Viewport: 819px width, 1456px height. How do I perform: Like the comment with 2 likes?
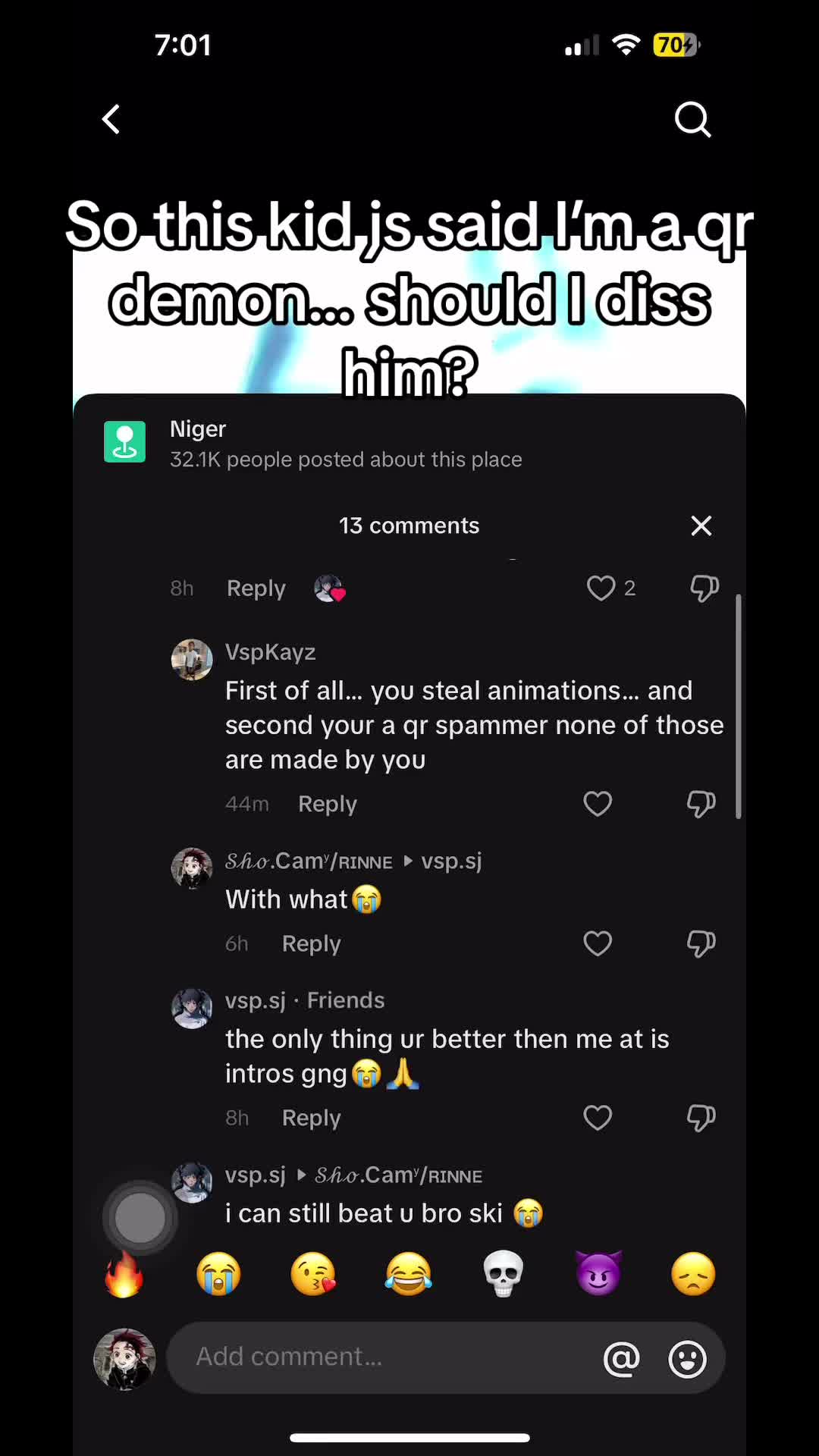coord(601,588)
